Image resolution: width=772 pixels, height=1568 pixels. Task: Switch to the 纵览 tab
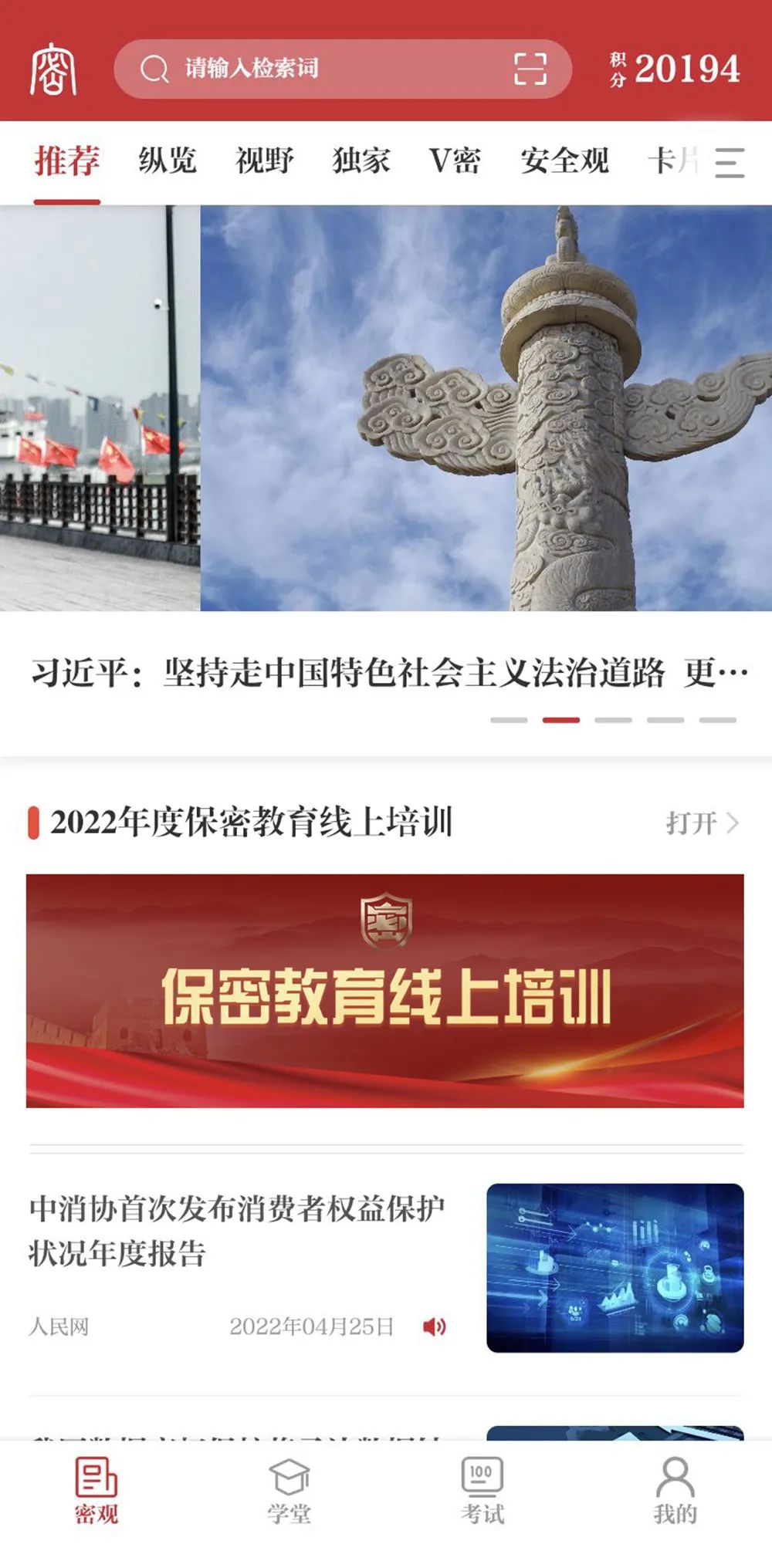click(168, 161)
